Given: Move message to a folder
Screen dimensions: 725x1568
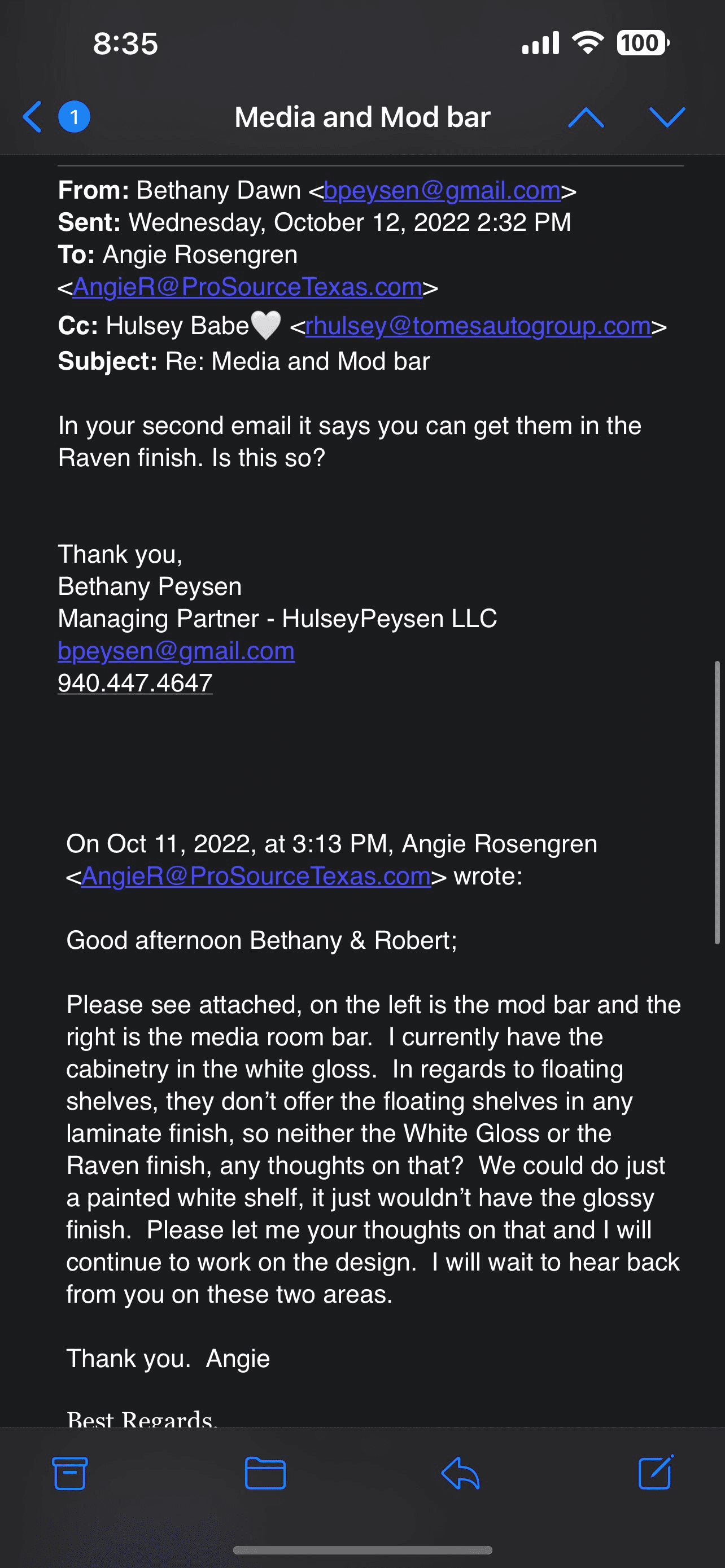Looking at the screenshot, I should pos(265,1473).
